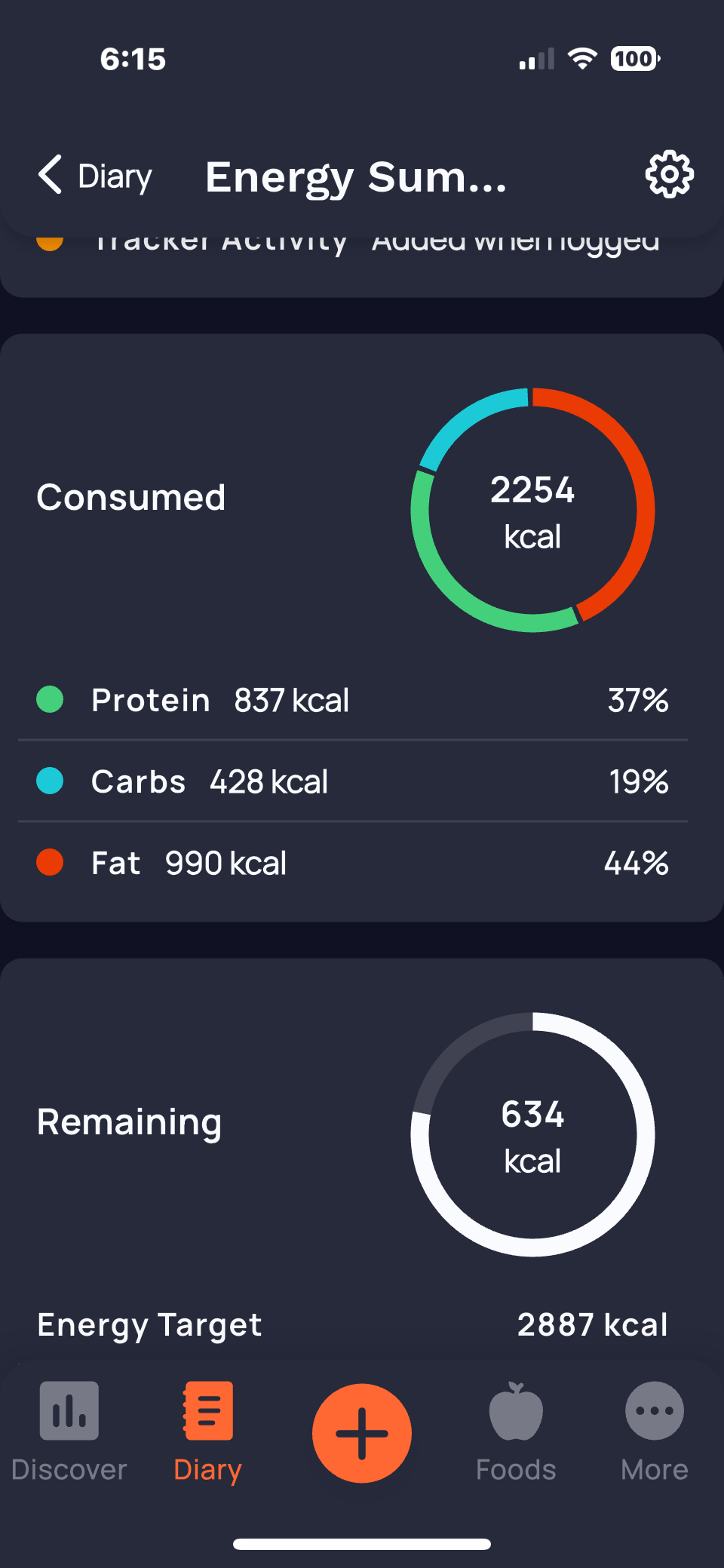Go back to Diary
The image size is (724, 1568).
94,176
